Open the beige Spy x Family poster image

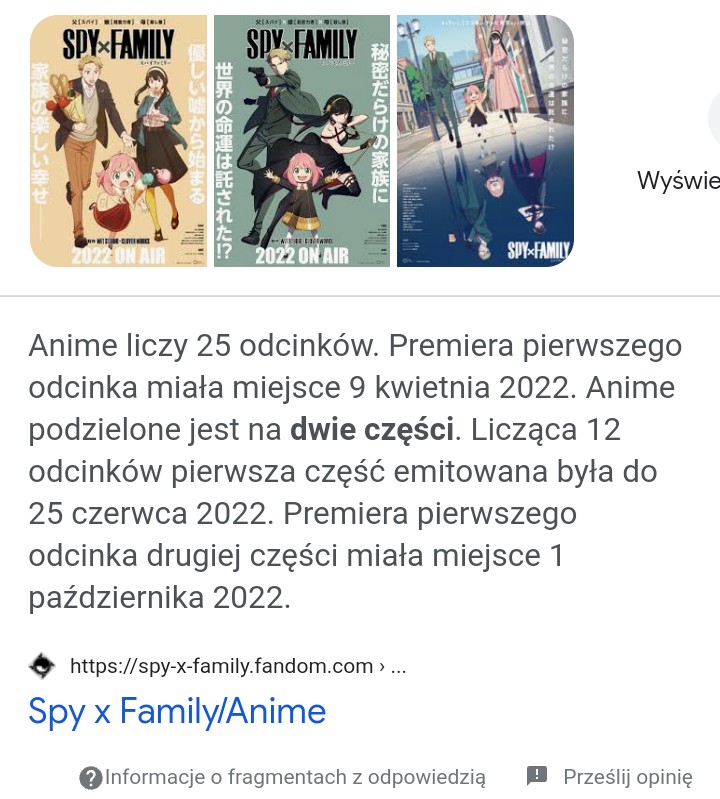119,141
